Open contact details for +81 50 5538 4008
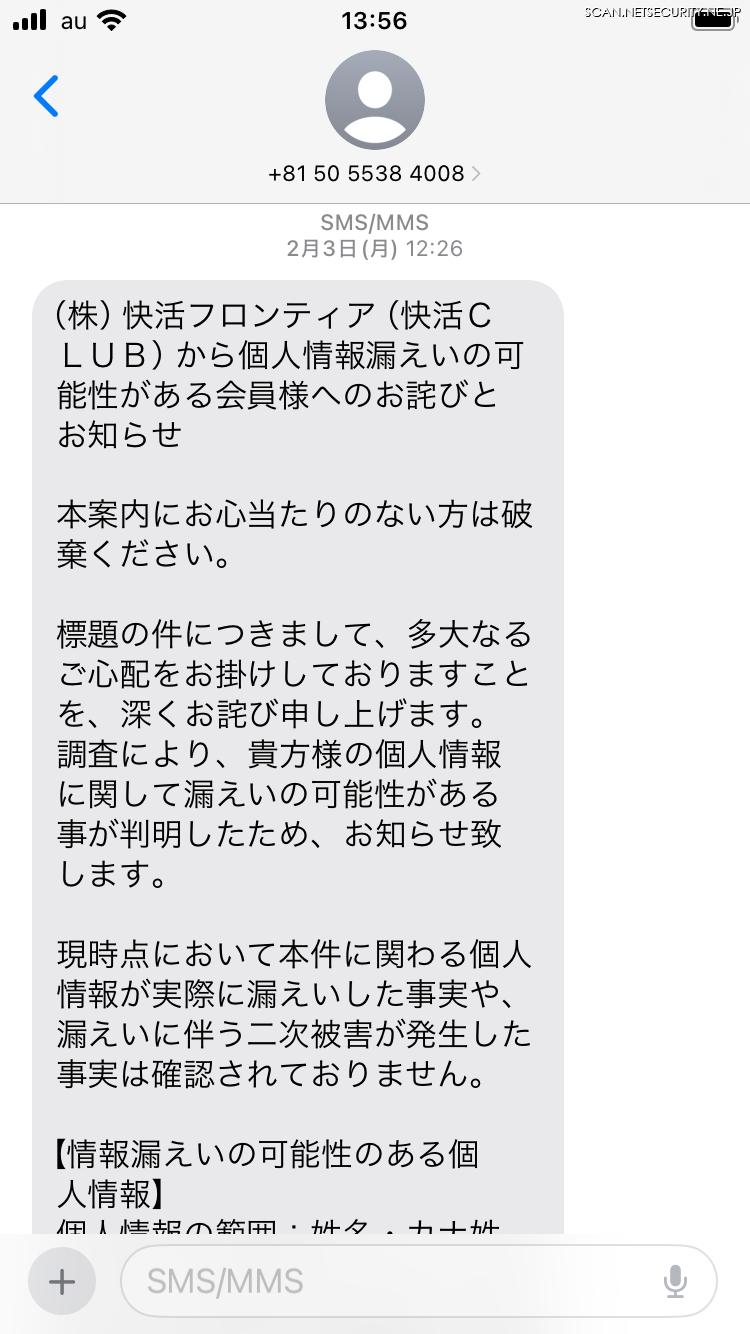This screenshot has height=1334, width=750. click(x=374, y=174)
